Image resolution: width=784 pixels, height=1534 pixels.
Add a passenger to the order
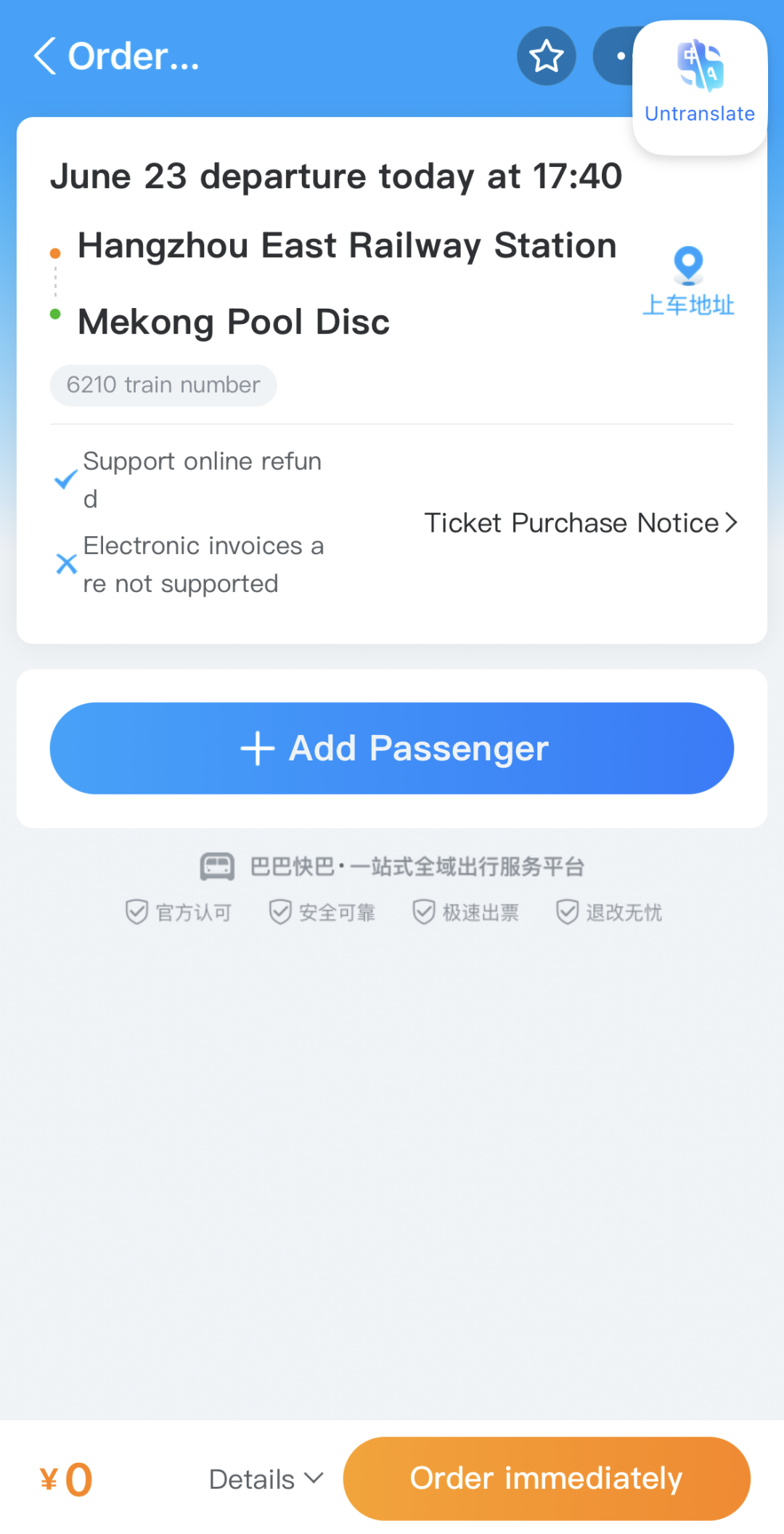392,748
